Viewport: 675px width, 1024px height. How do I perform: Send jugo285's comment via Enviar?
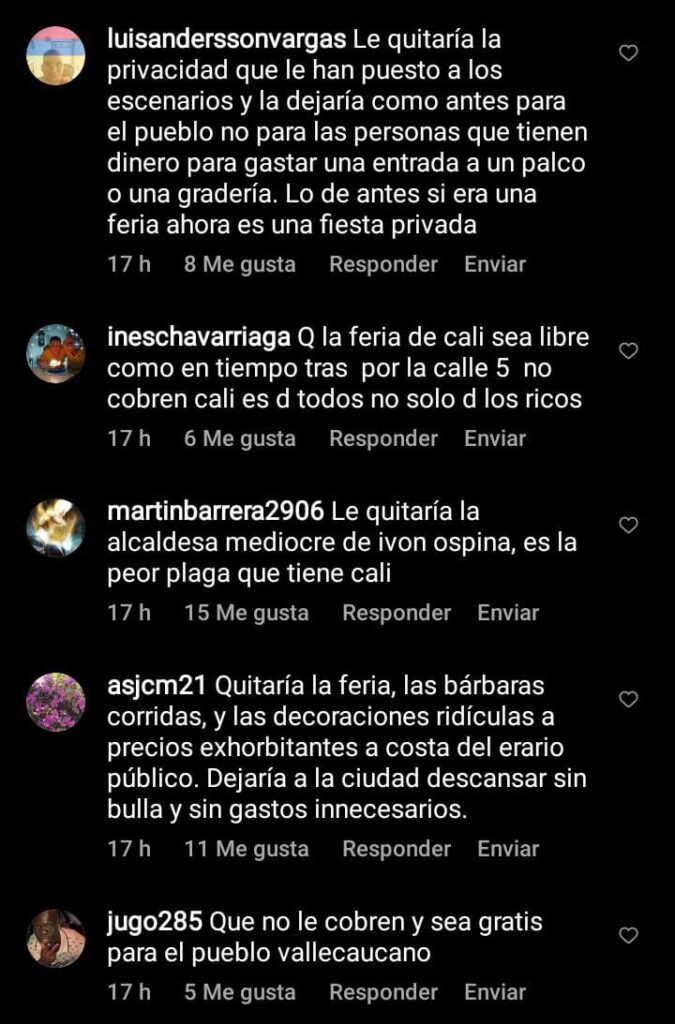click(495, 993)
